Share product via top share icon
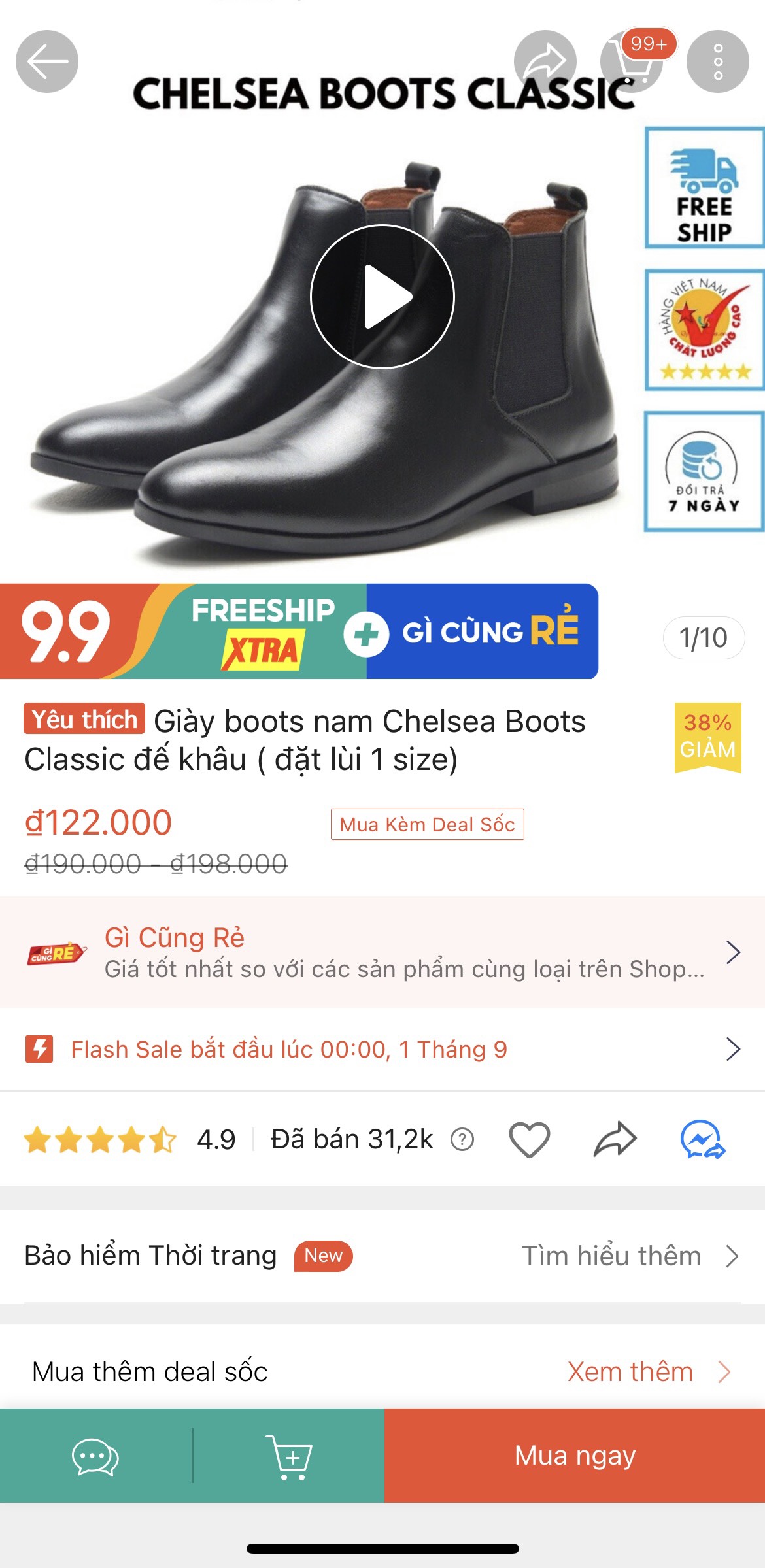 545,61
